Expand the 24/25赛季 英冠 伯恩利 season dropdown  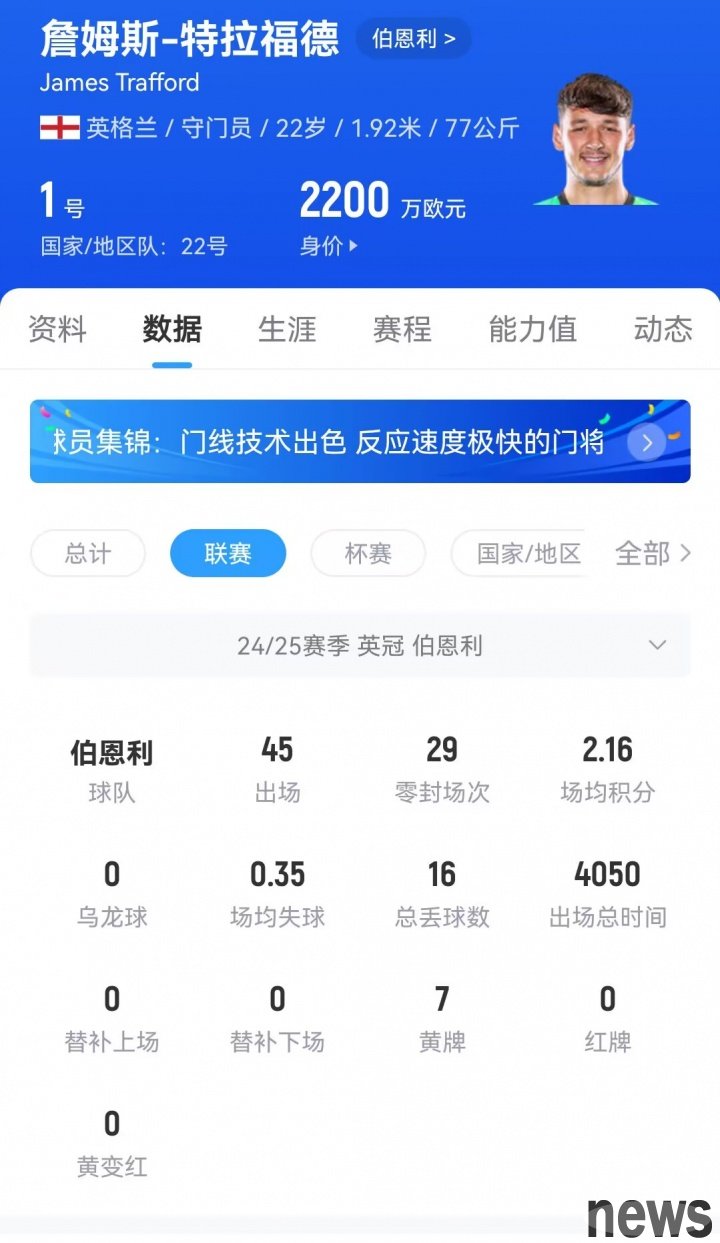tap(360, 646)
